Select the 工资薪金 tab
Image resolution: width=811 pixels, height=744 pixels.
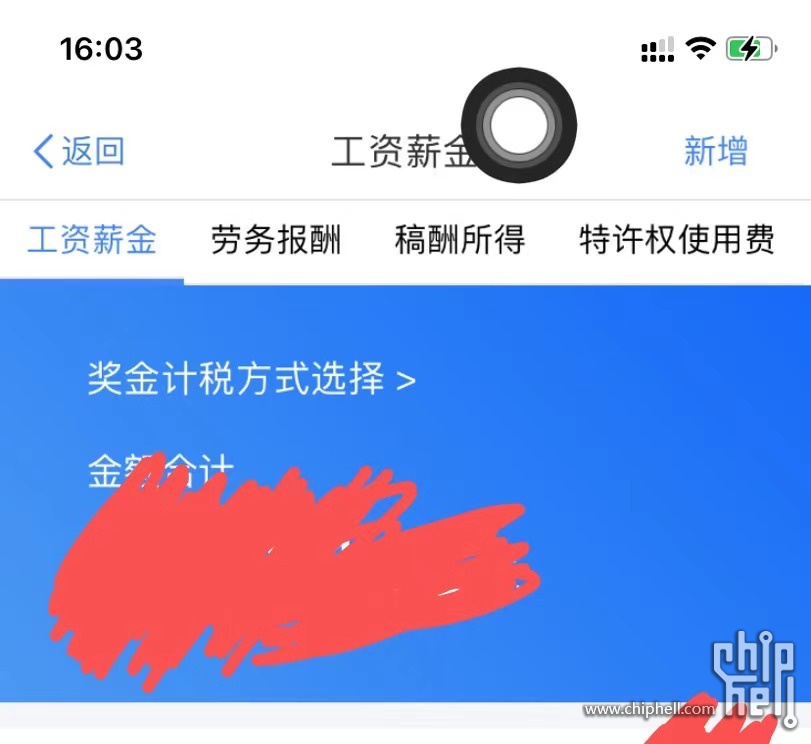pos(92,241)
